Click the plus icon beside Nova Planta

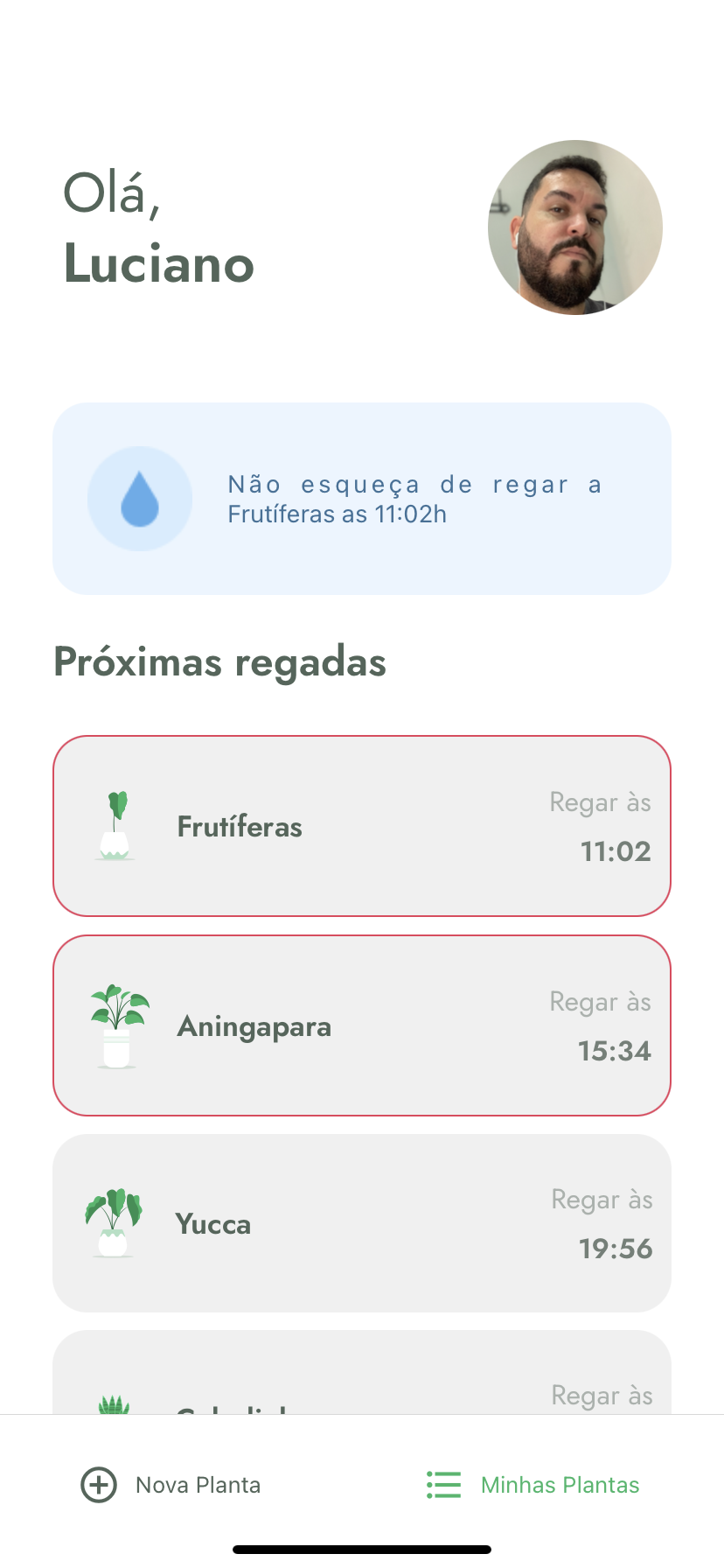click(x=99, y=1485)
